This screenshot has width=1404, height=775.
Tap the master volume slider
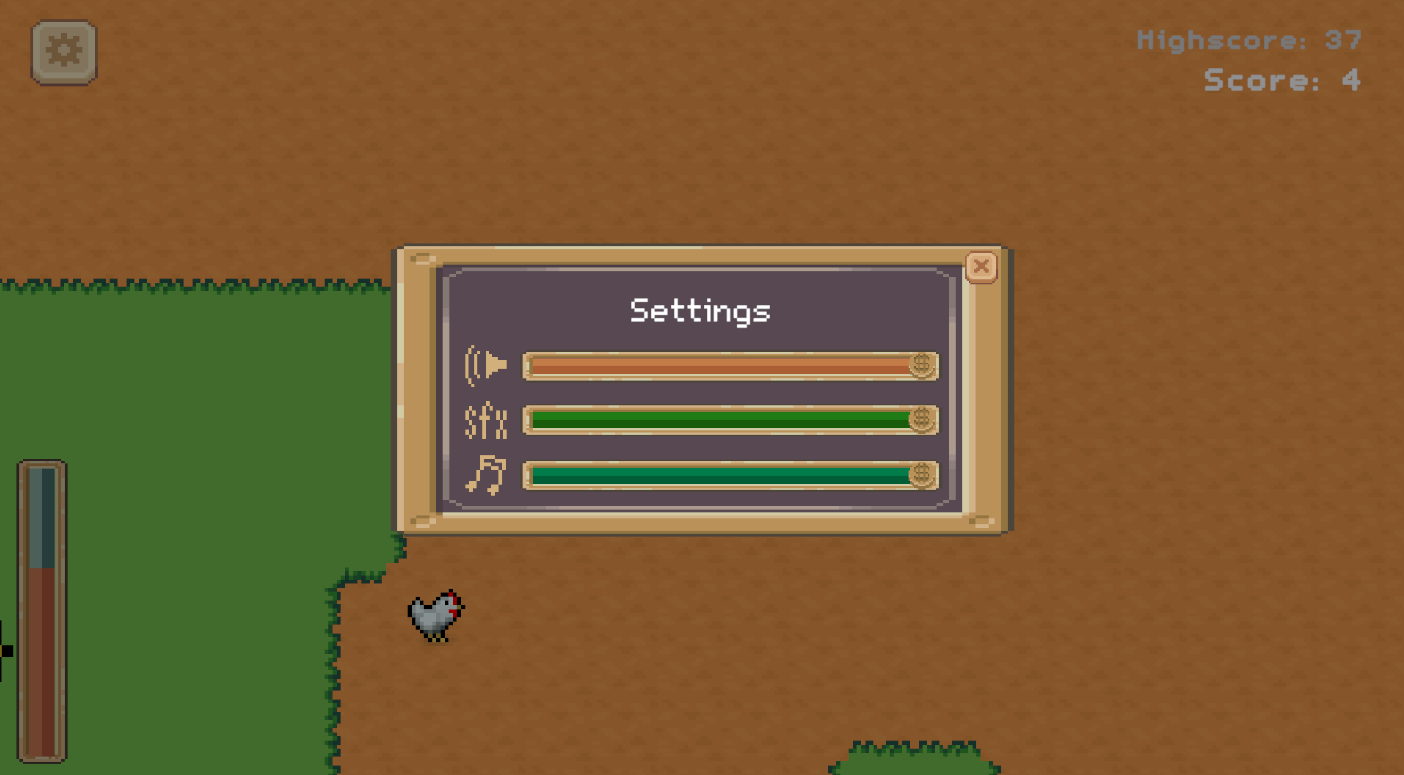730,367
